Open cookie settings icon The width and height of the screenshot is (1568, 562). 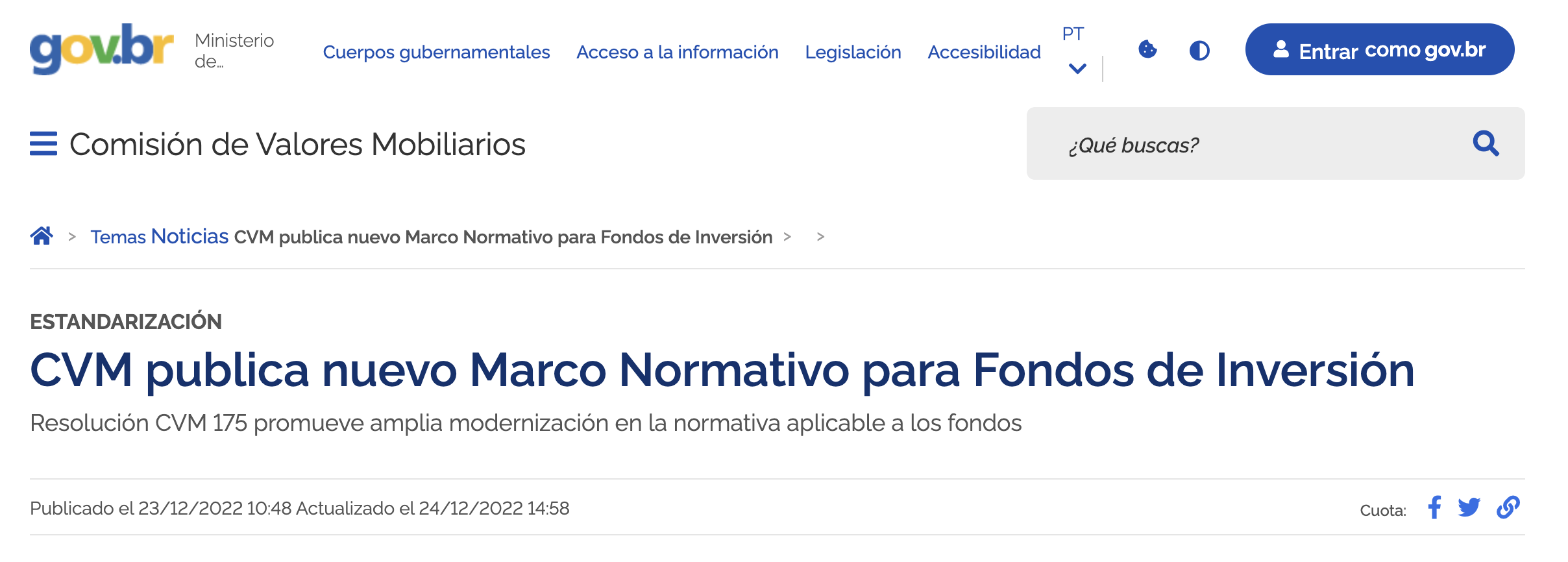1147,49
